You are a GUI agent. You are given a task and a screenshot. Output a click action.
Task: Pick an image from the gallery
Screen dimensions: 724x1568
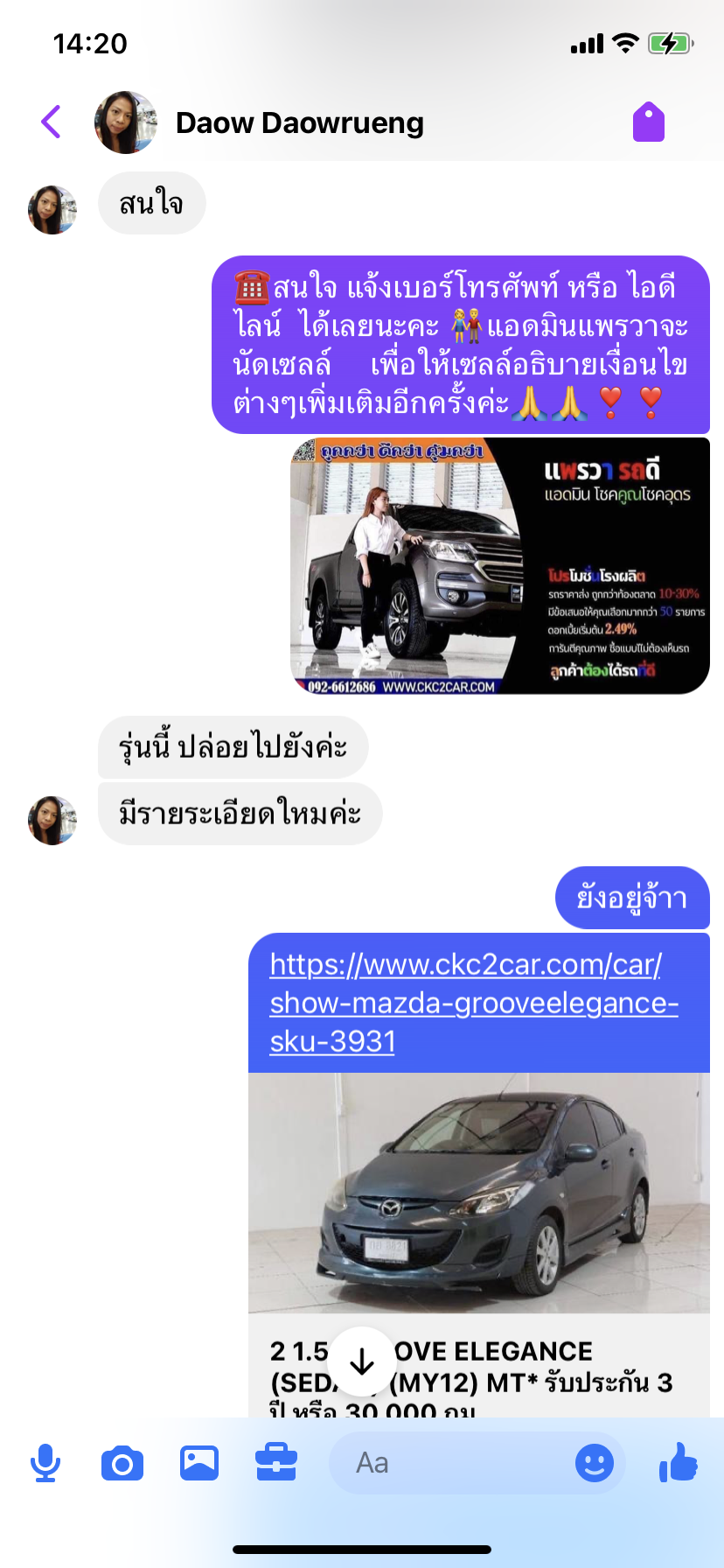click(x=199, y=1463)
